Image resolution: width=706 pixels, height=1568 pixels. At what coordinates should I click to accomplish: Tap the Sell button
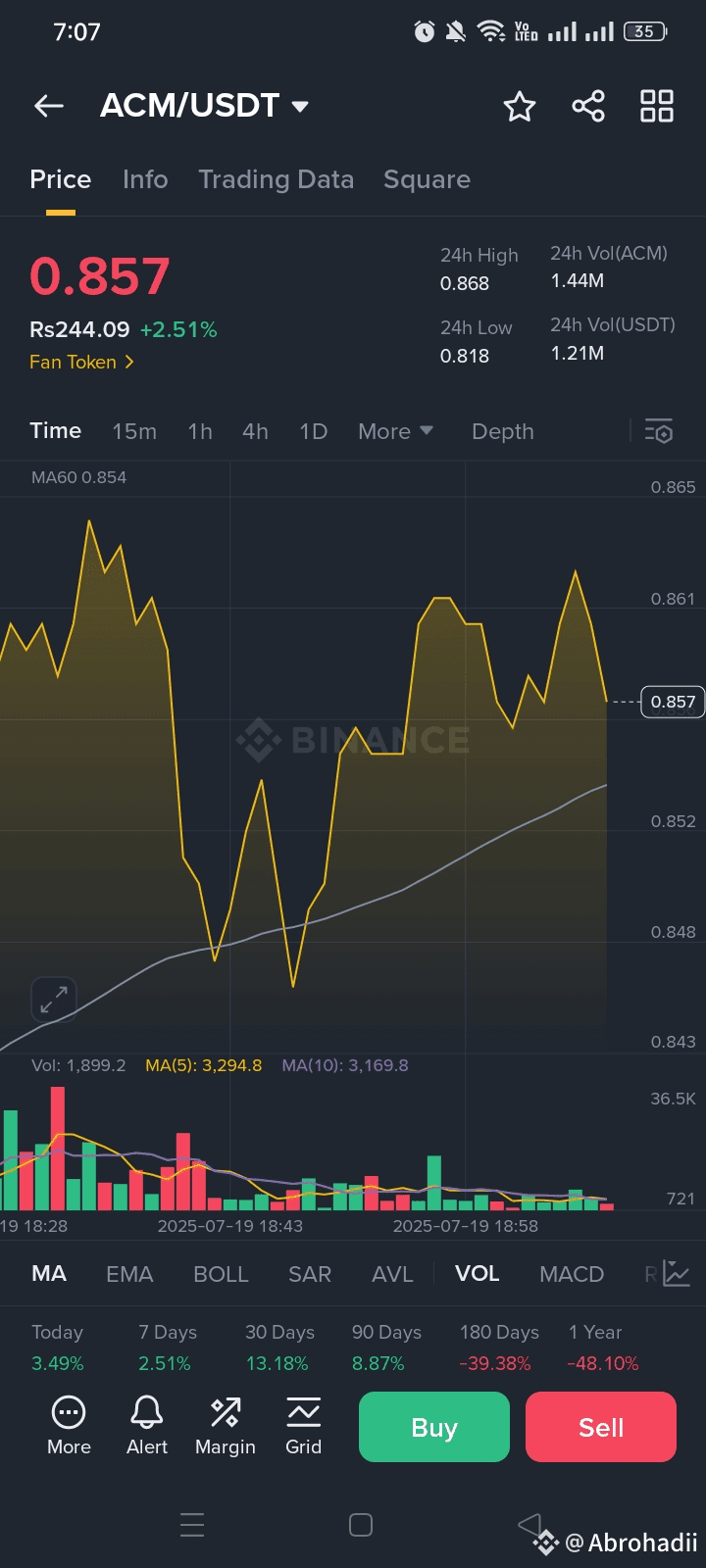click(x=601, y=1427)
